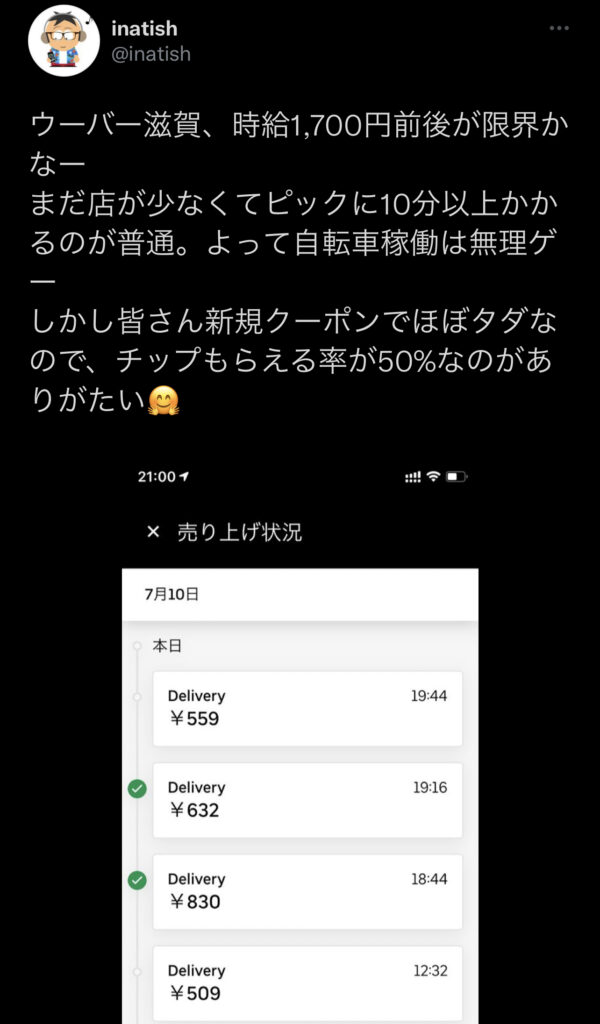Open the attached earnings screenshot image
The height and width of the screenshot is (1024, 600).
[300, 740]
